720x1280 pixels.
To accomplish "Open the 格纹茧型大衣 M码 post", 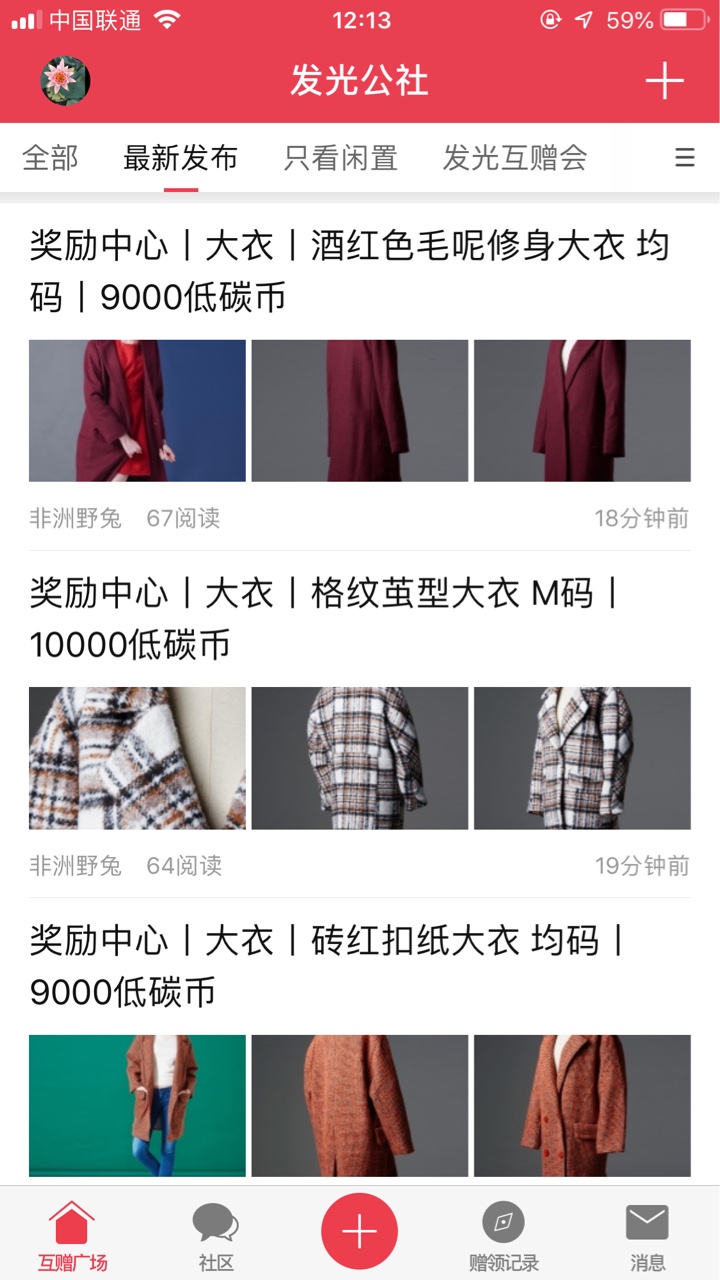I will click(325, 618).
